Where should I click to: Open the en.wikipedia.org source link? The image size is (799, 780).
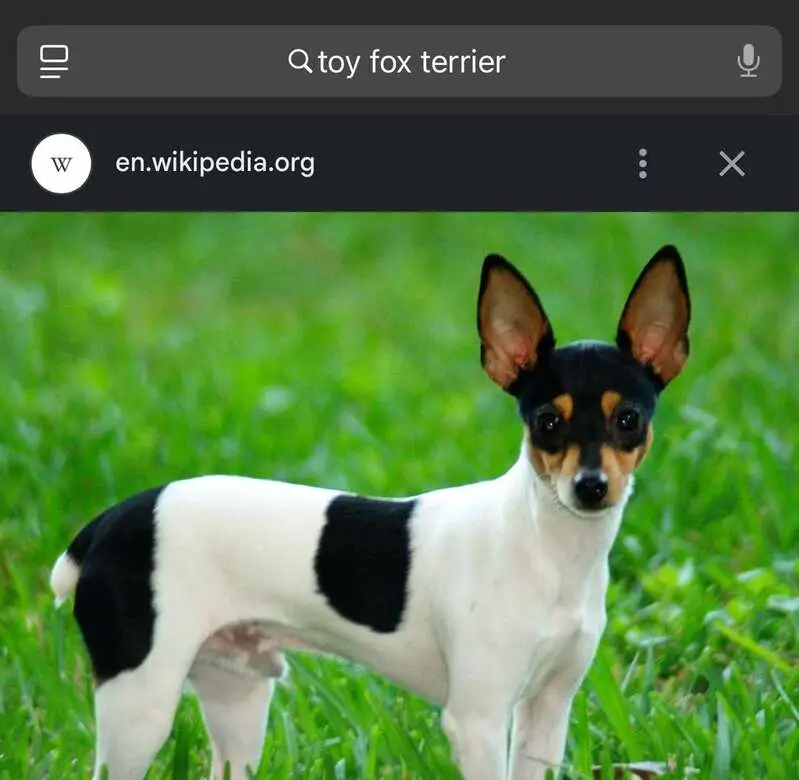tap(214, 163)
